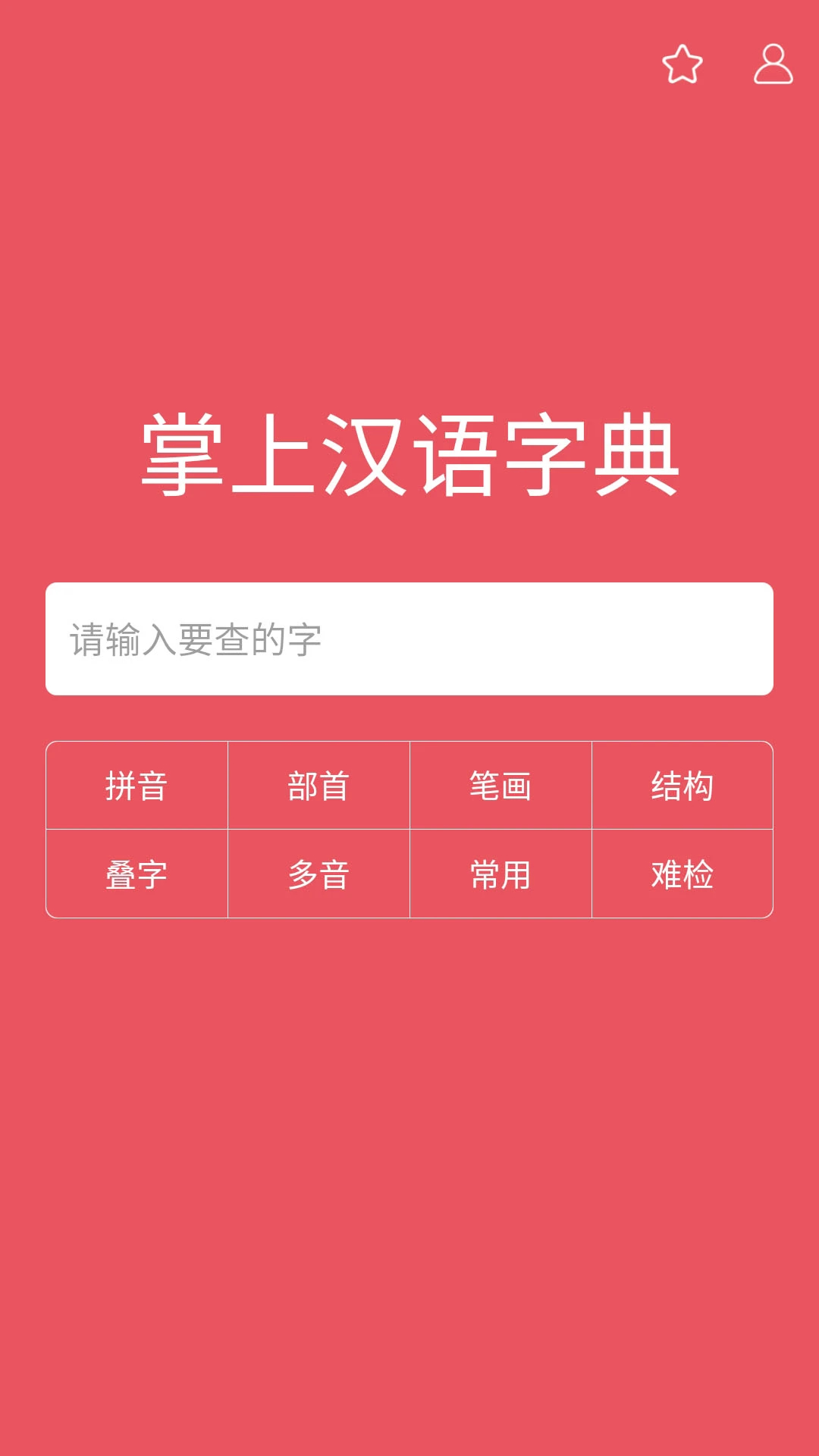Click 拼音 in the category grid
The height and width of the screenshot is (1456, 819).
click(136, 786)
